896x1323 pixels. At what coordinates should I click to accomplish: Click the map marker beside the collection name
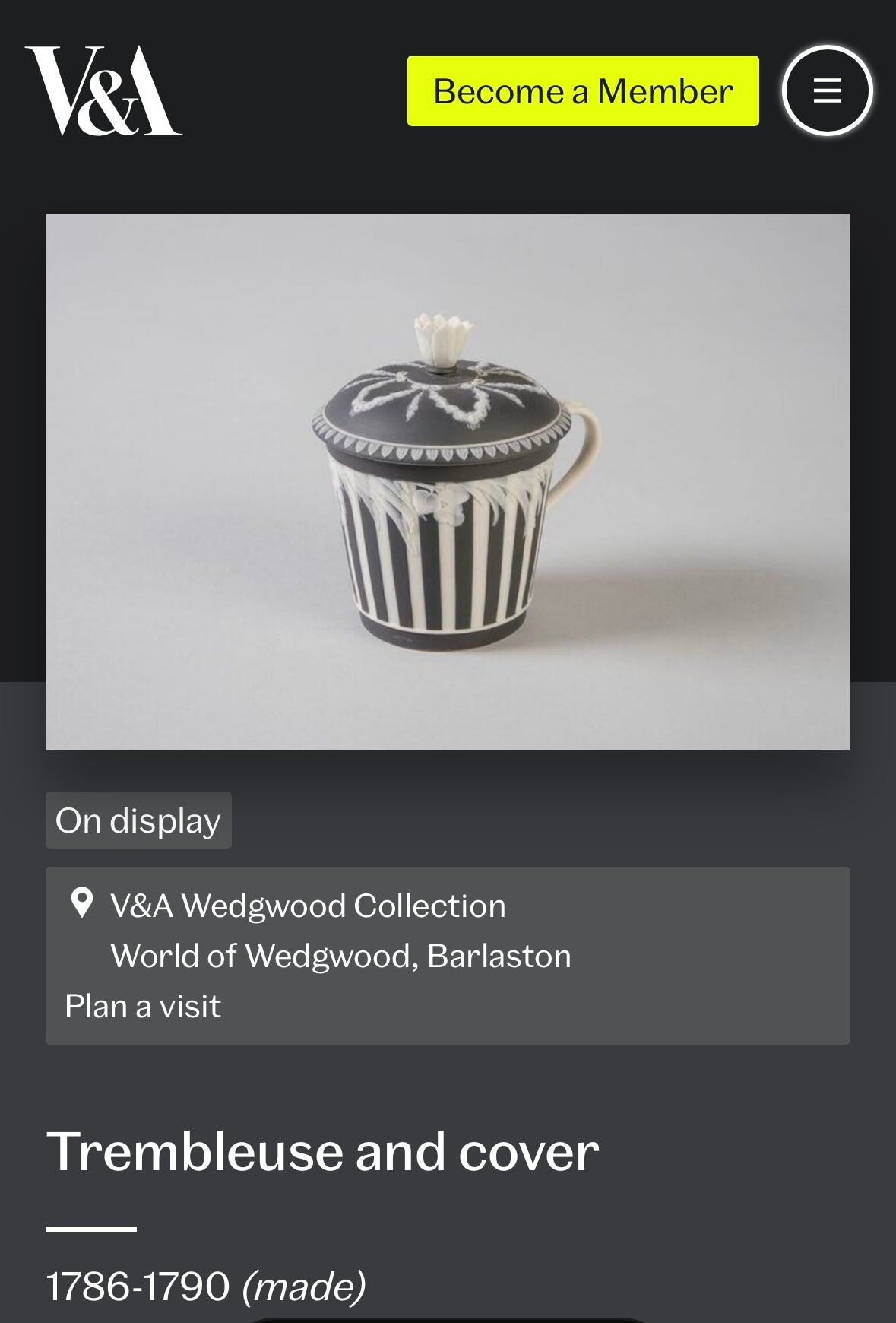point(84,906)
